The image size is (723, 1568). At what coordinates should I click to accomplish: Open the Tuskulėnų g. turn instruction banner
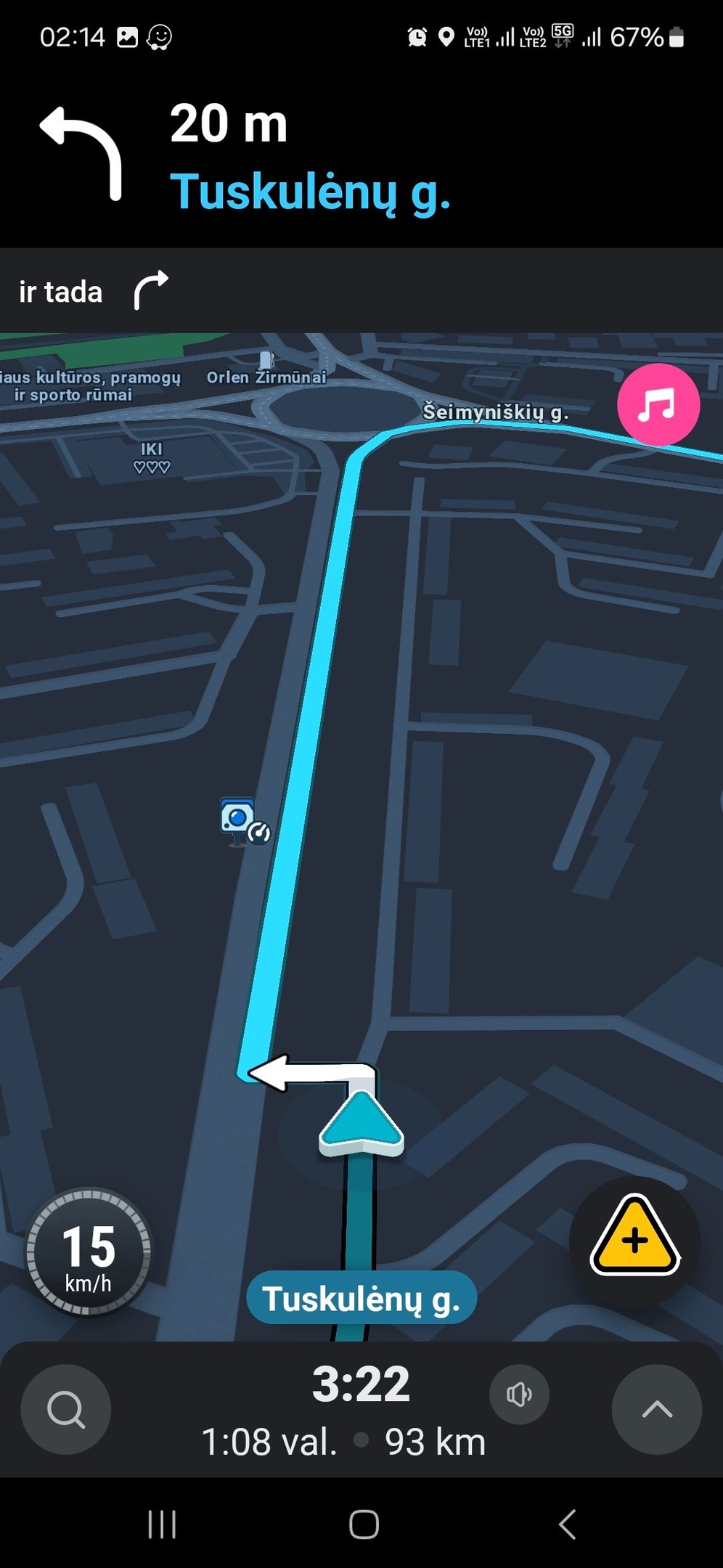tap(311, 158)
